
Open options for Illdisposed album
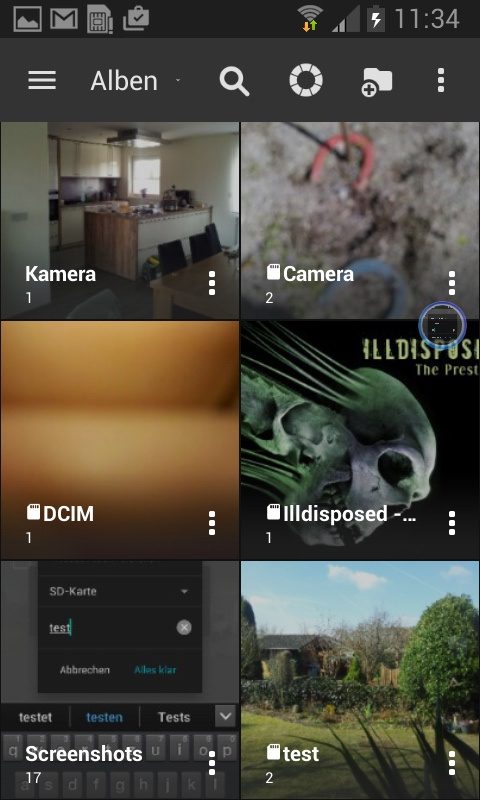451,523
